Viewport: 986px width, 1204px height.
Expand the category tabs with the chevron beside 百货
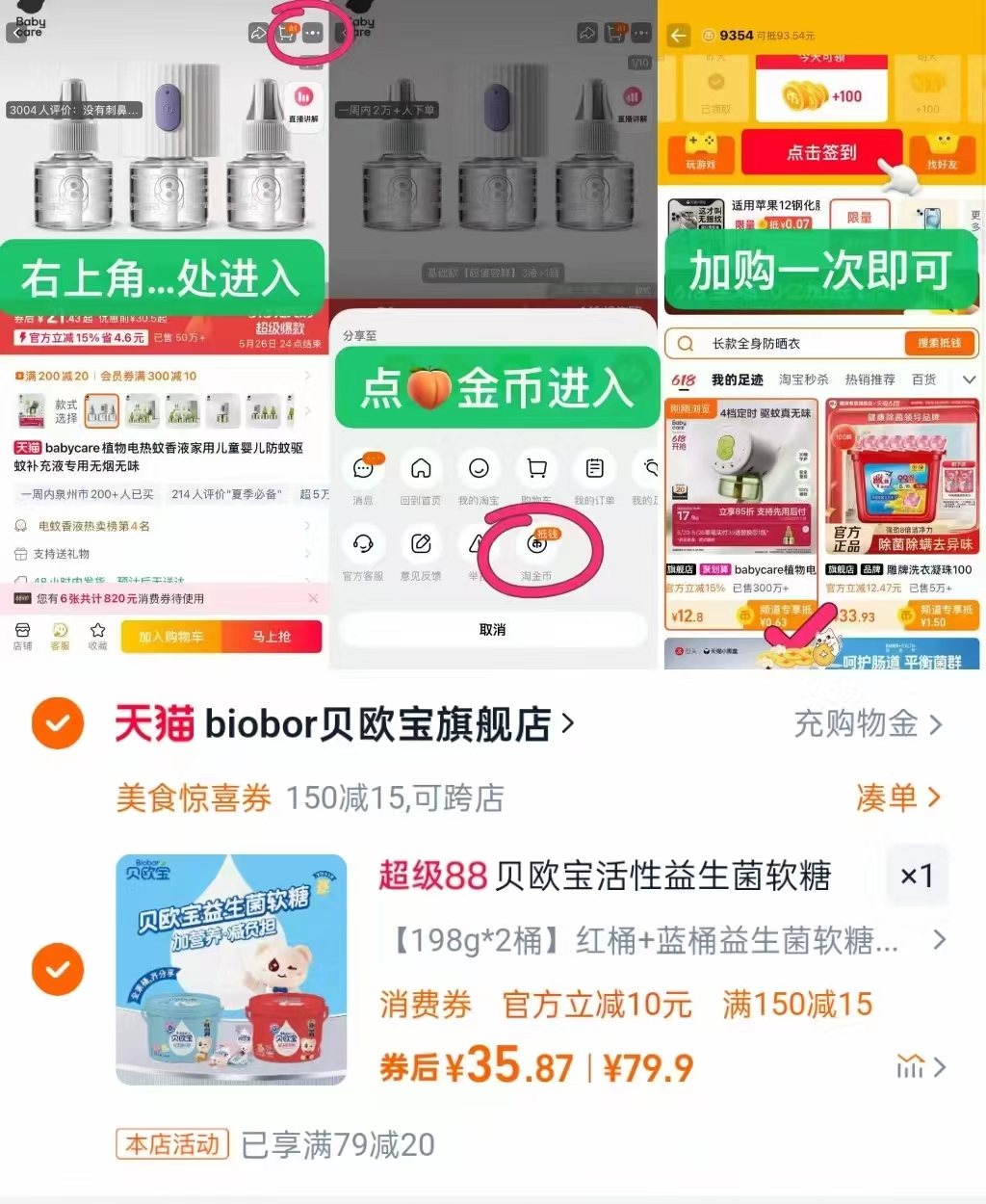coord(970,380)
